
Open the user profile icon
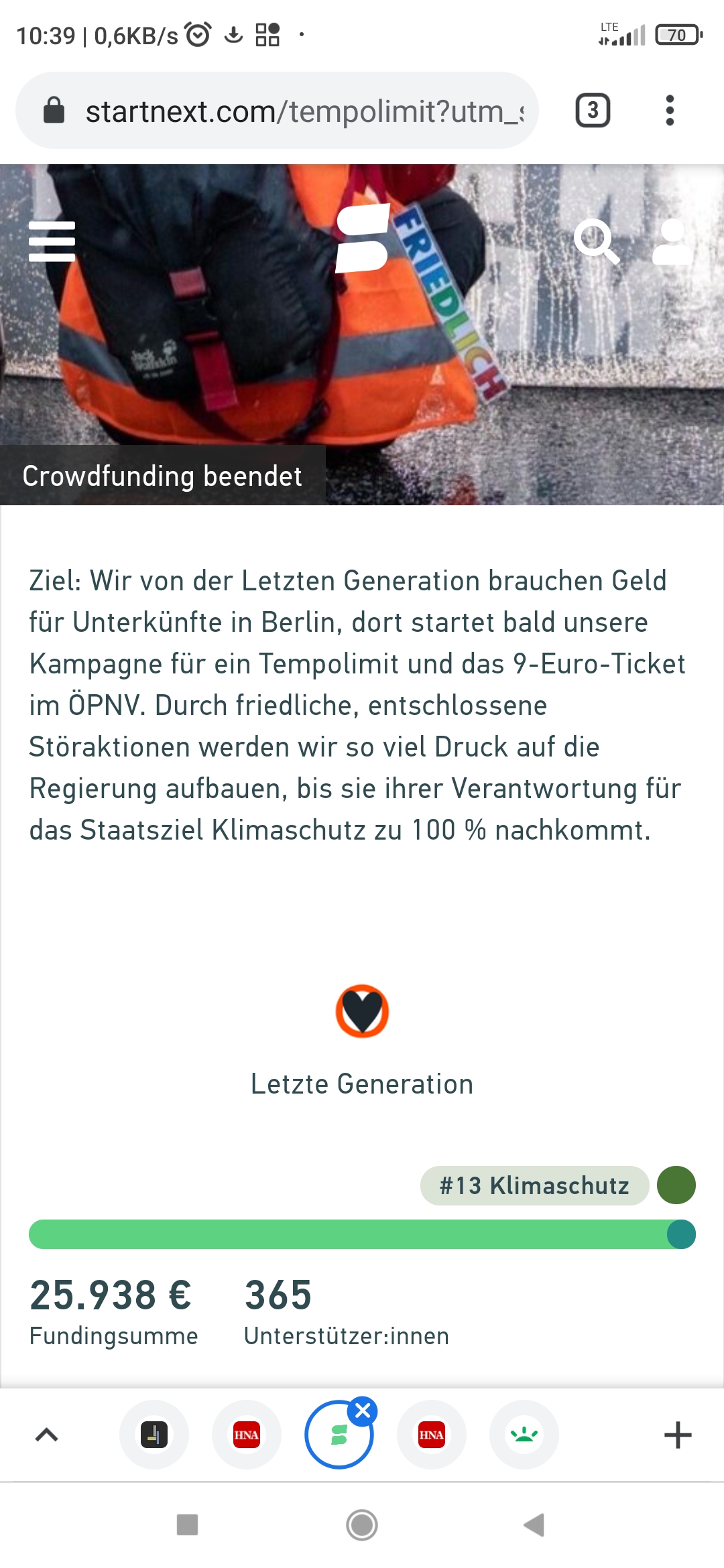(672, 241)
